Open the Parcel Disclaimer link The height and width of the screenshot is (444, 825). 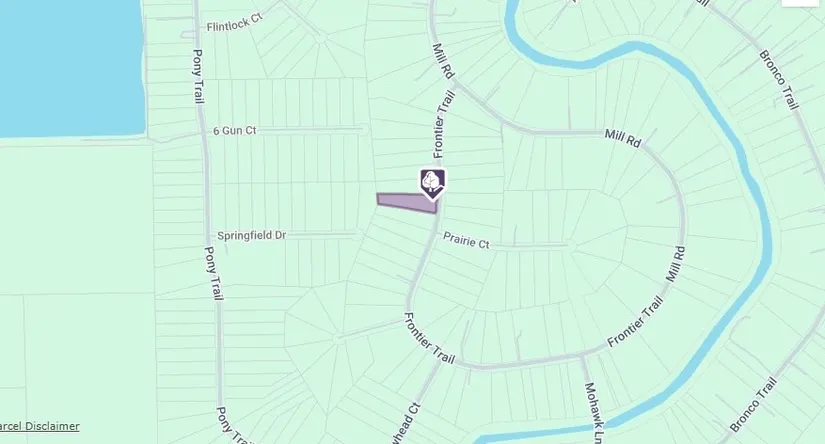pyautogui.click(x=40, y=426)
